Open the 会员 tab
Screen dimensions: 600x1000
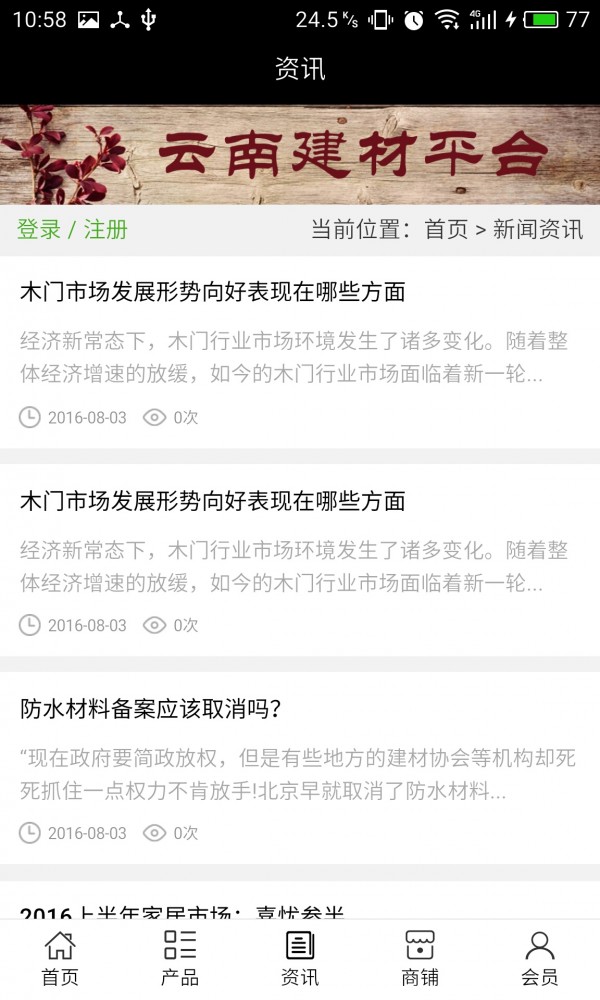[x=540, y=958]
